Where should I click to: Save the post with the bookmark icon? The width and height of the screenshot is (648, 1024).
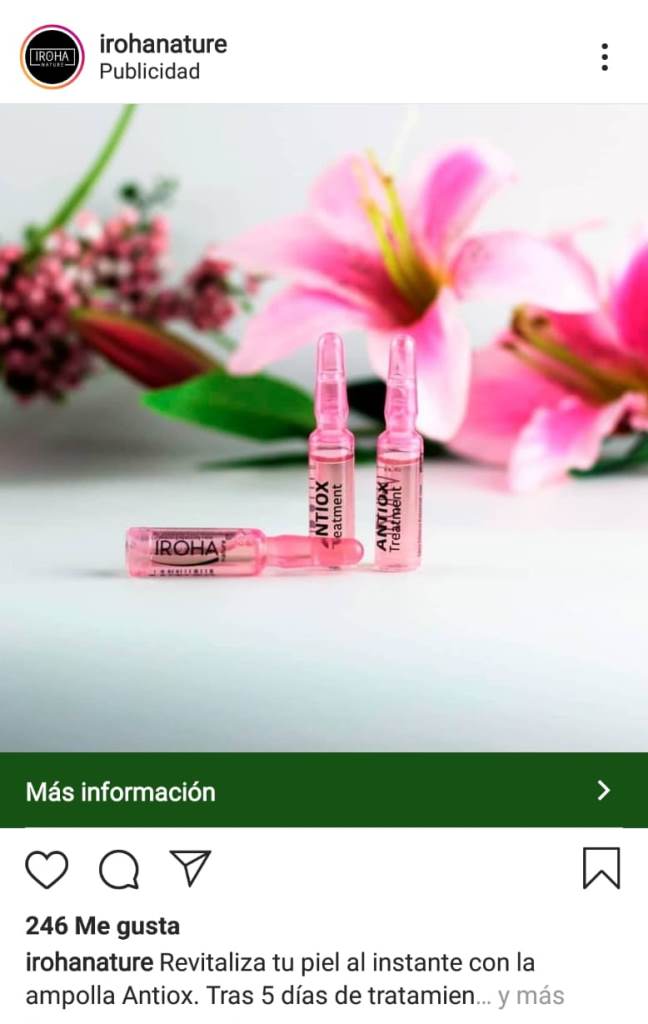coord(601,868)
